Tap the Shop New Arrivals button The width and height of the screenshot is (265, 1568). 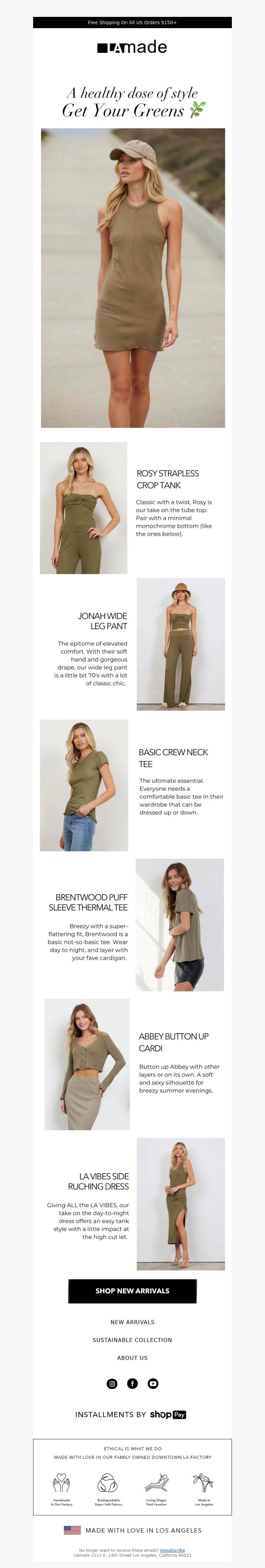[132, 1290]
